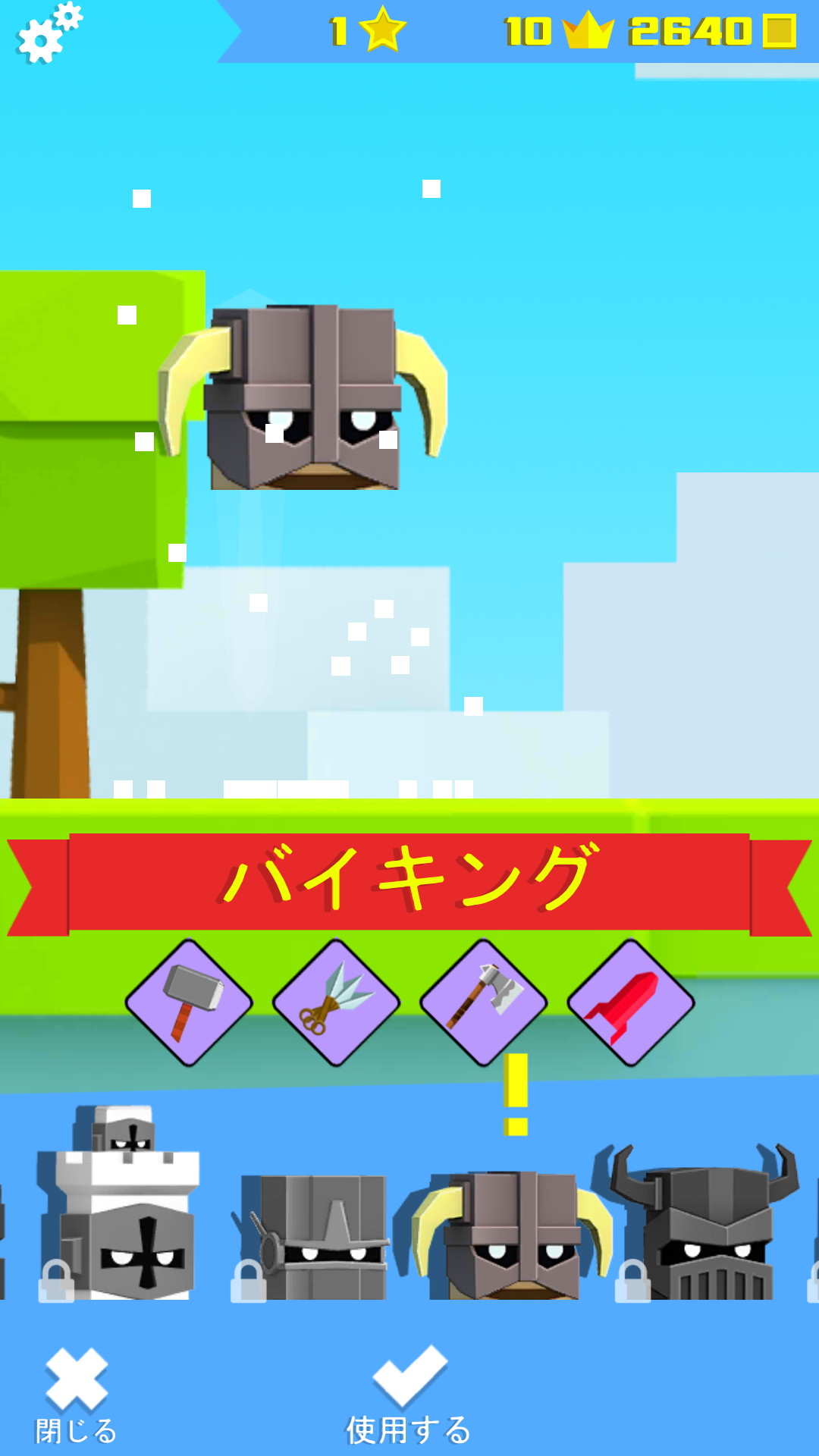Open the settings gears icon
The height and width of the screenshot is (1456, 819).
49,33
